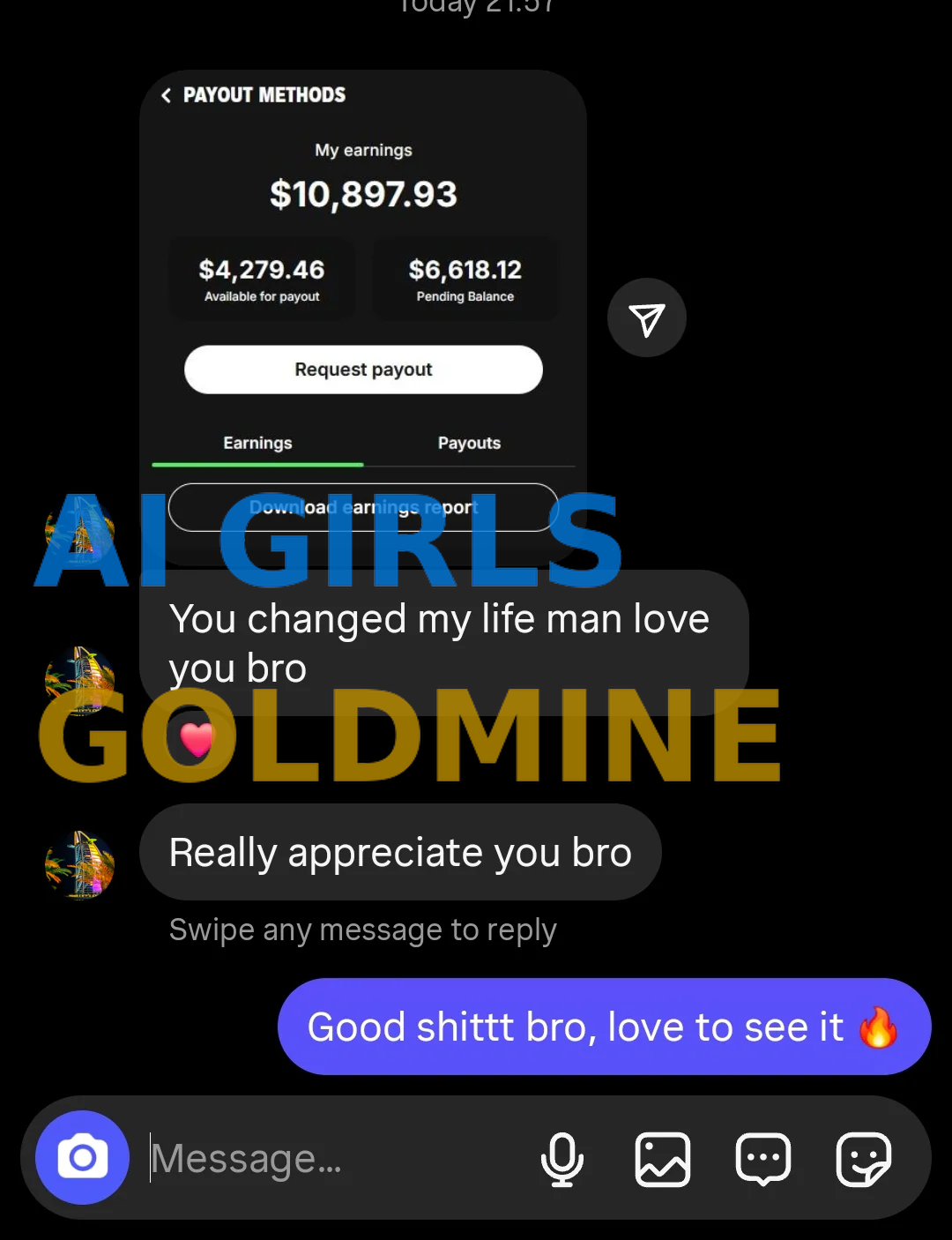952x1240 pixels.
Task: Open the gallery to attach a photo
Action: [662, 1159]
